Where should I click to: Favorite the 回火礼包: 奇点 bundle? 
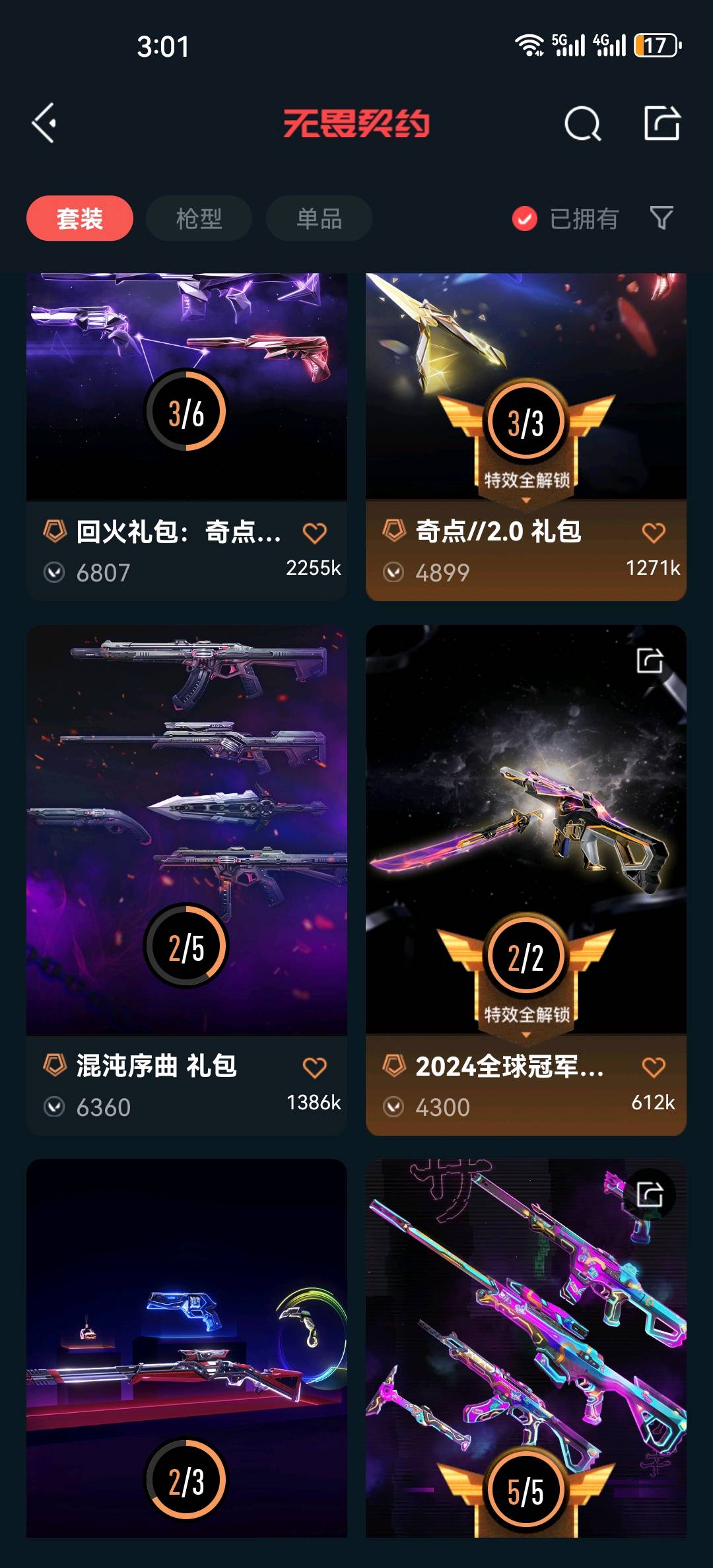pyautogui.click(x=314, y=533)
